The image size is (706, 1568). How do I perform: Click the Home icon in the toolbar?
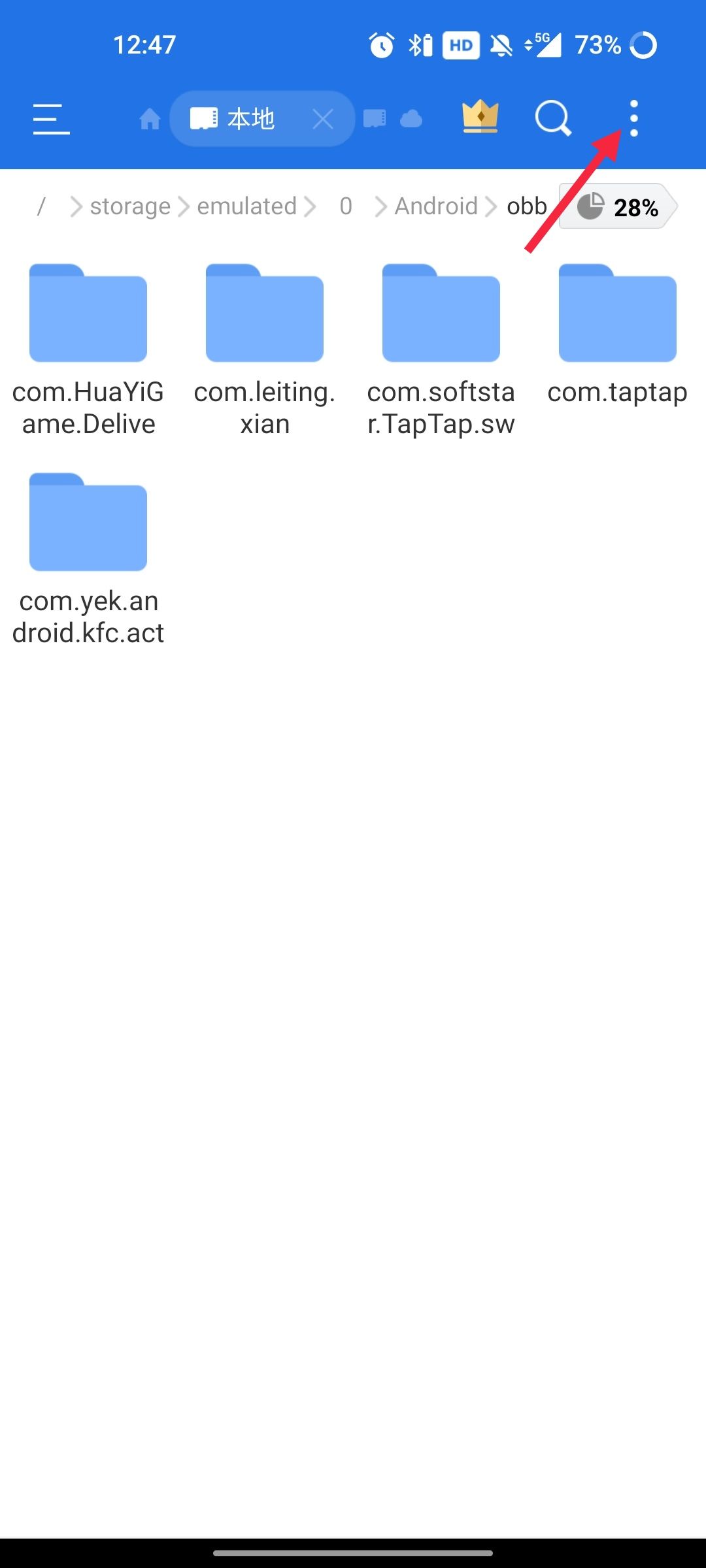pyautogui.click(x=149, y=118)
